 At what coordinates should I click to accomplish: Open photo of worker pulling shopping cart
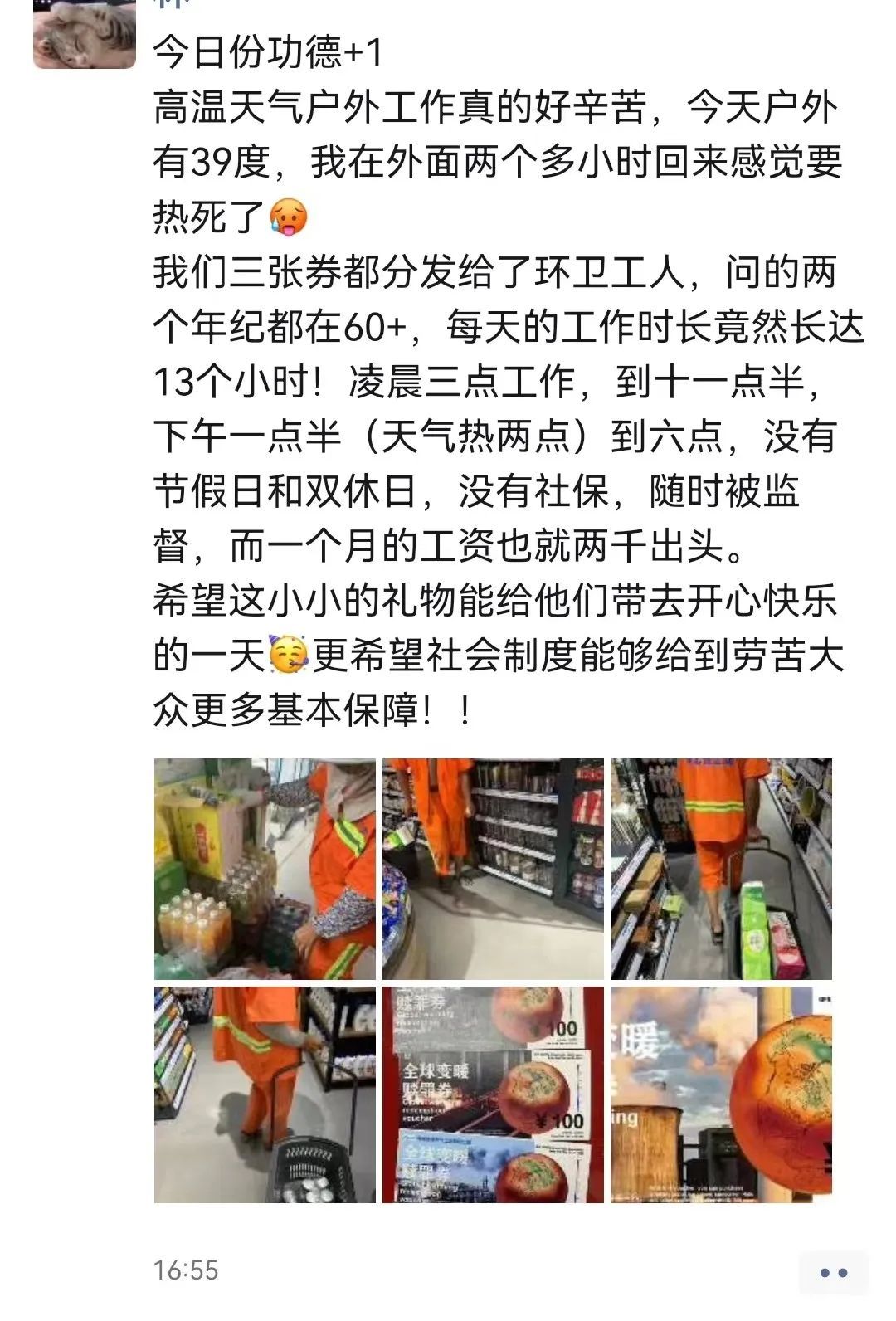[x=721, y=869]
